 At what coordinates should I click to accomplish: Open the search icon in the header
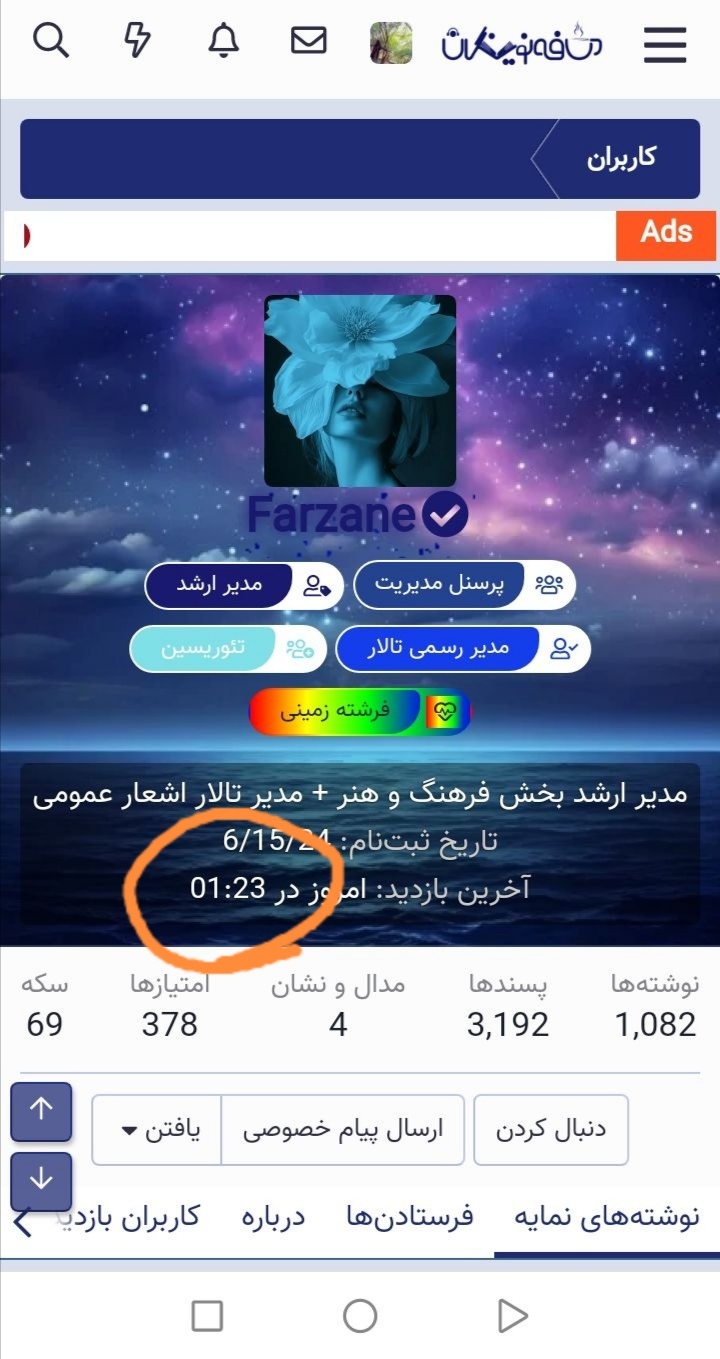tap(50, 41)
